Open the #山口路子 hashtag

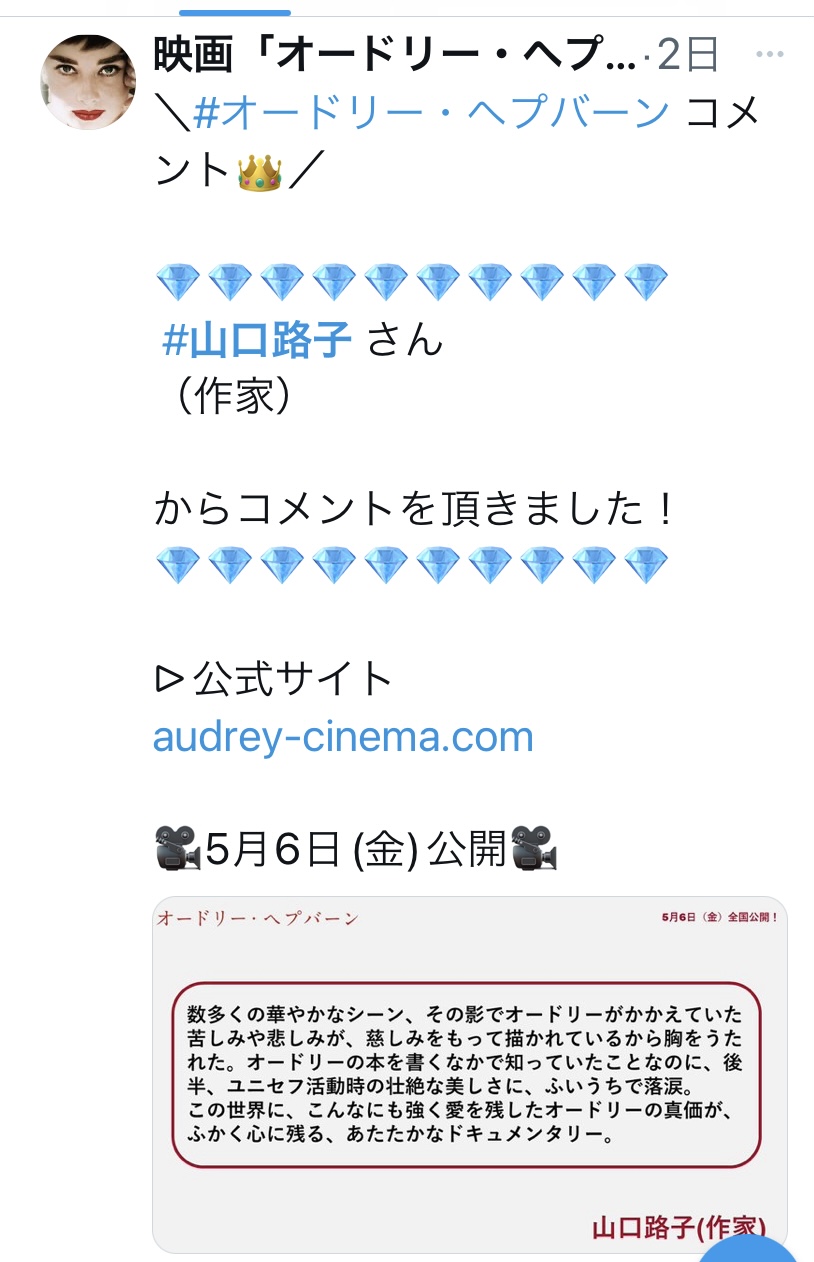pos(257,341)
